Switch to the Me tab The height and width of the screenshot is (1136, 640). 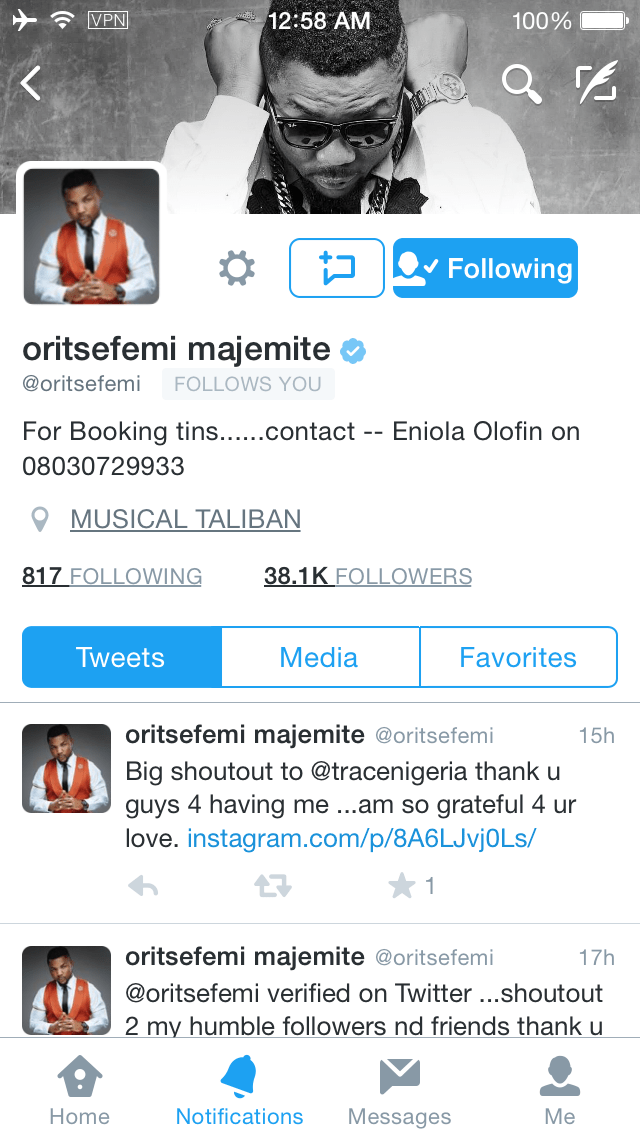click(x=560, y=1092)
